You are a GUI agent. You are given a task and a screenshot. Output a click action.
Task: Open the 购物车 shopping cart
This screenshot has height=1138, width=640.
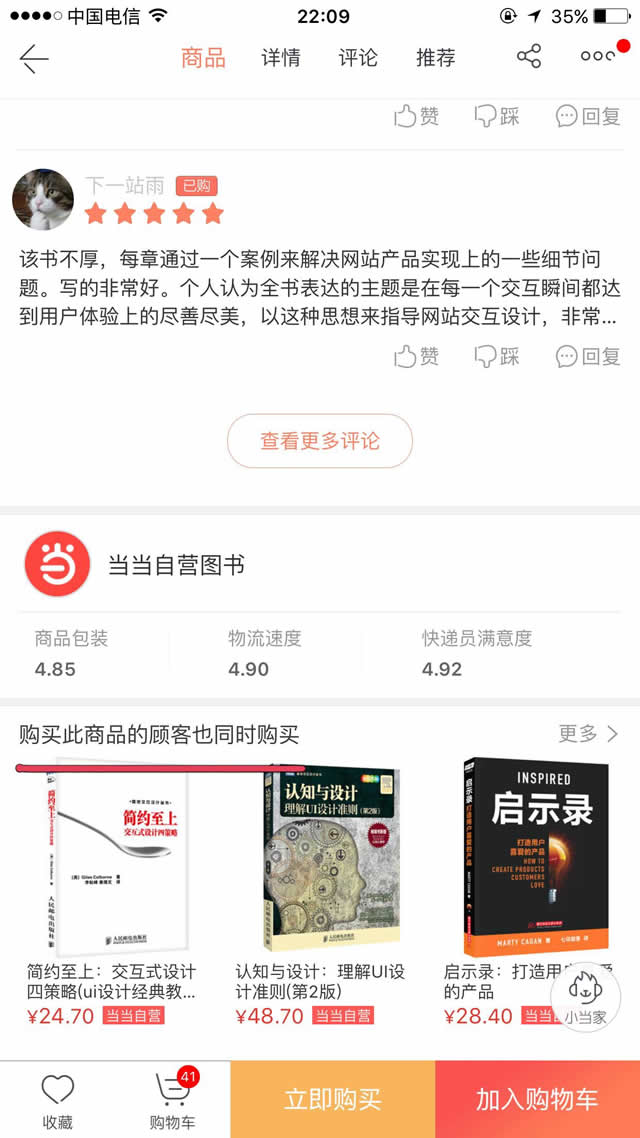tap(173, 1100)
